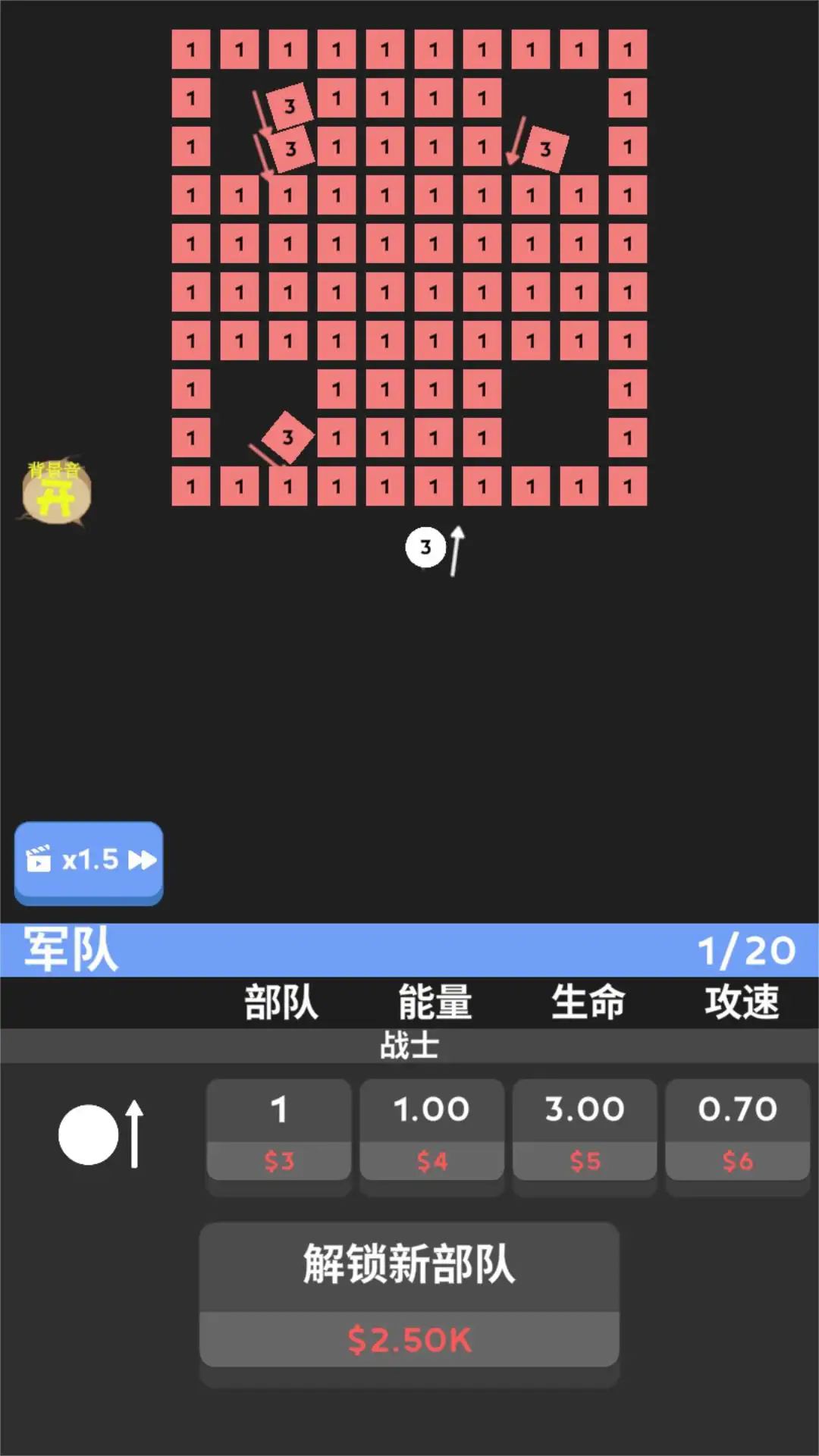Activate the x1.5 speed boost

[x=89, y=861]
